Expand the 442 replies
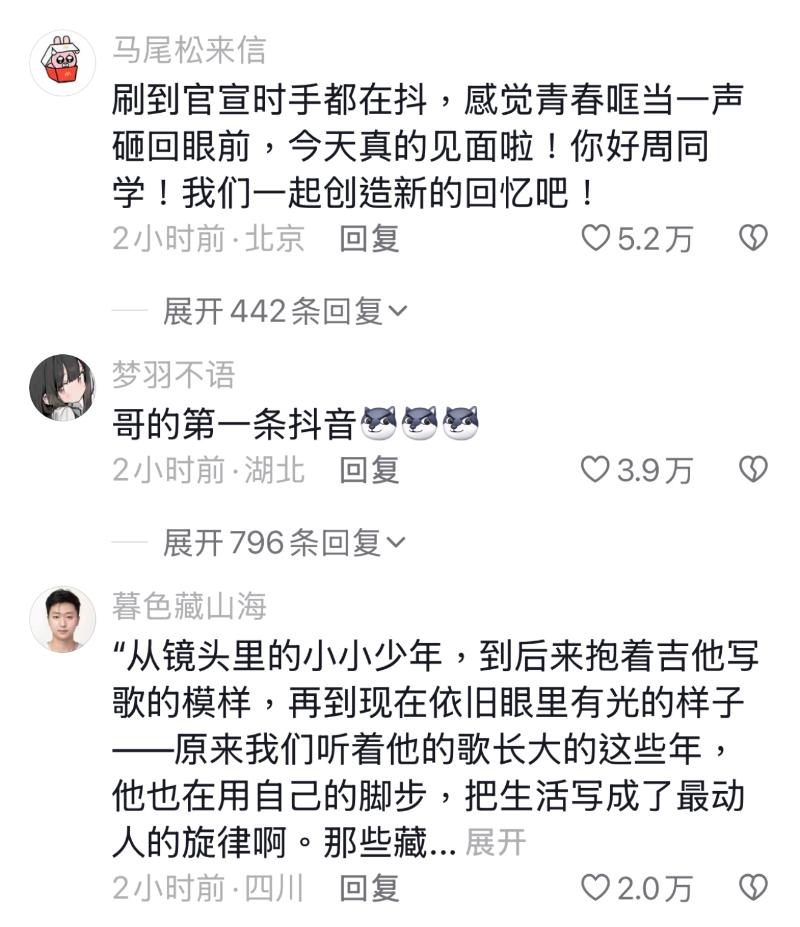 285,312
